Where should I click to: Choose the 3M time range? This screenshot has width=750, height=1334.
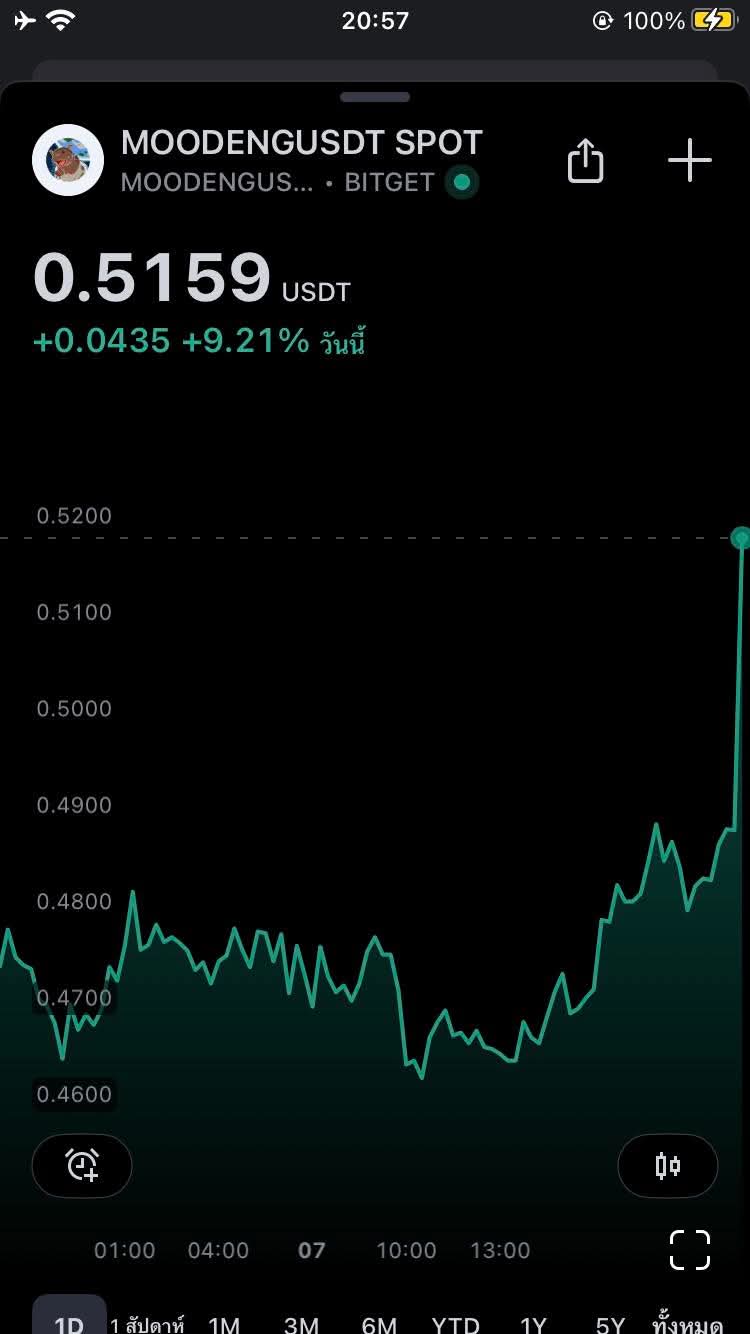(301, 1324)
